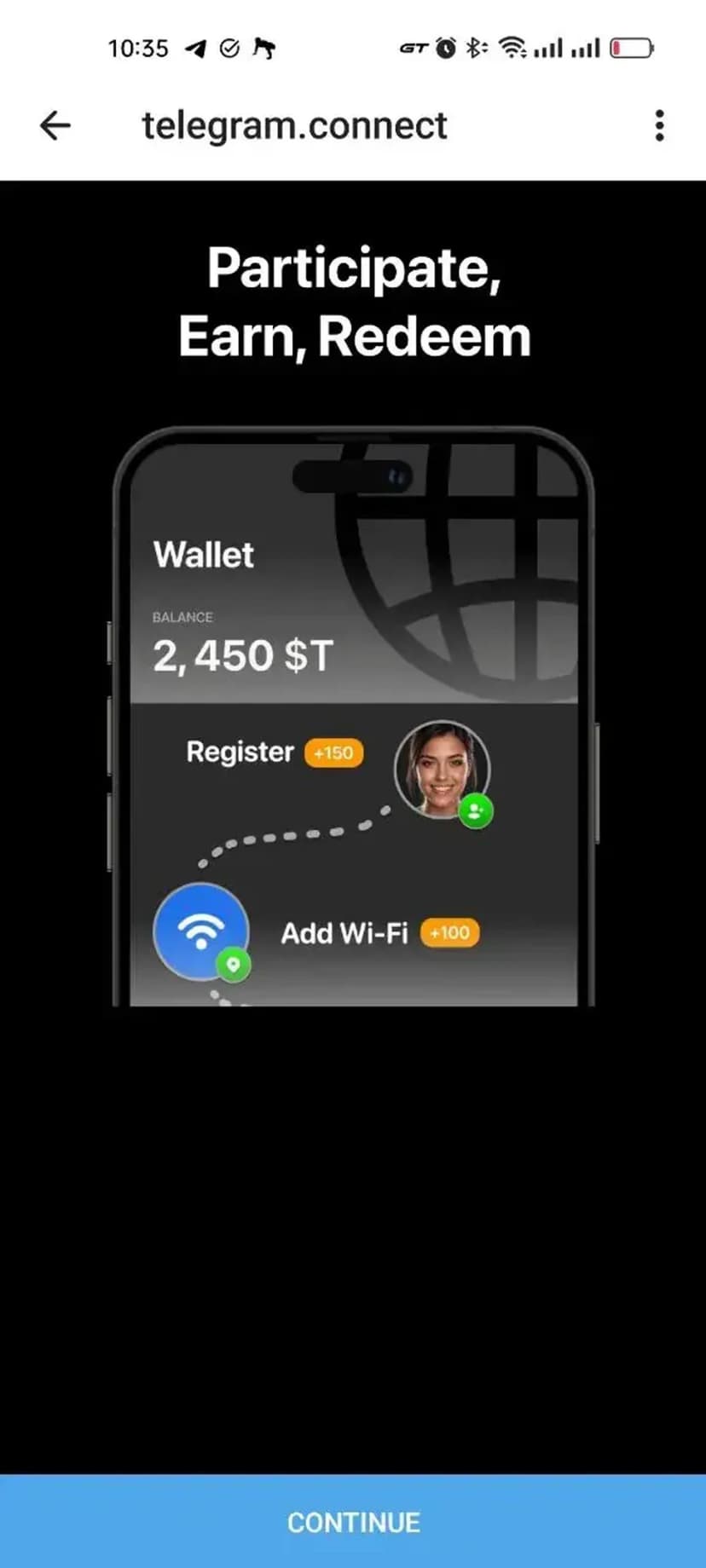706x1568 pixels.
Task: Open the three-dot overflow menu
Action: pyautogui.click(x=659, y=126)
